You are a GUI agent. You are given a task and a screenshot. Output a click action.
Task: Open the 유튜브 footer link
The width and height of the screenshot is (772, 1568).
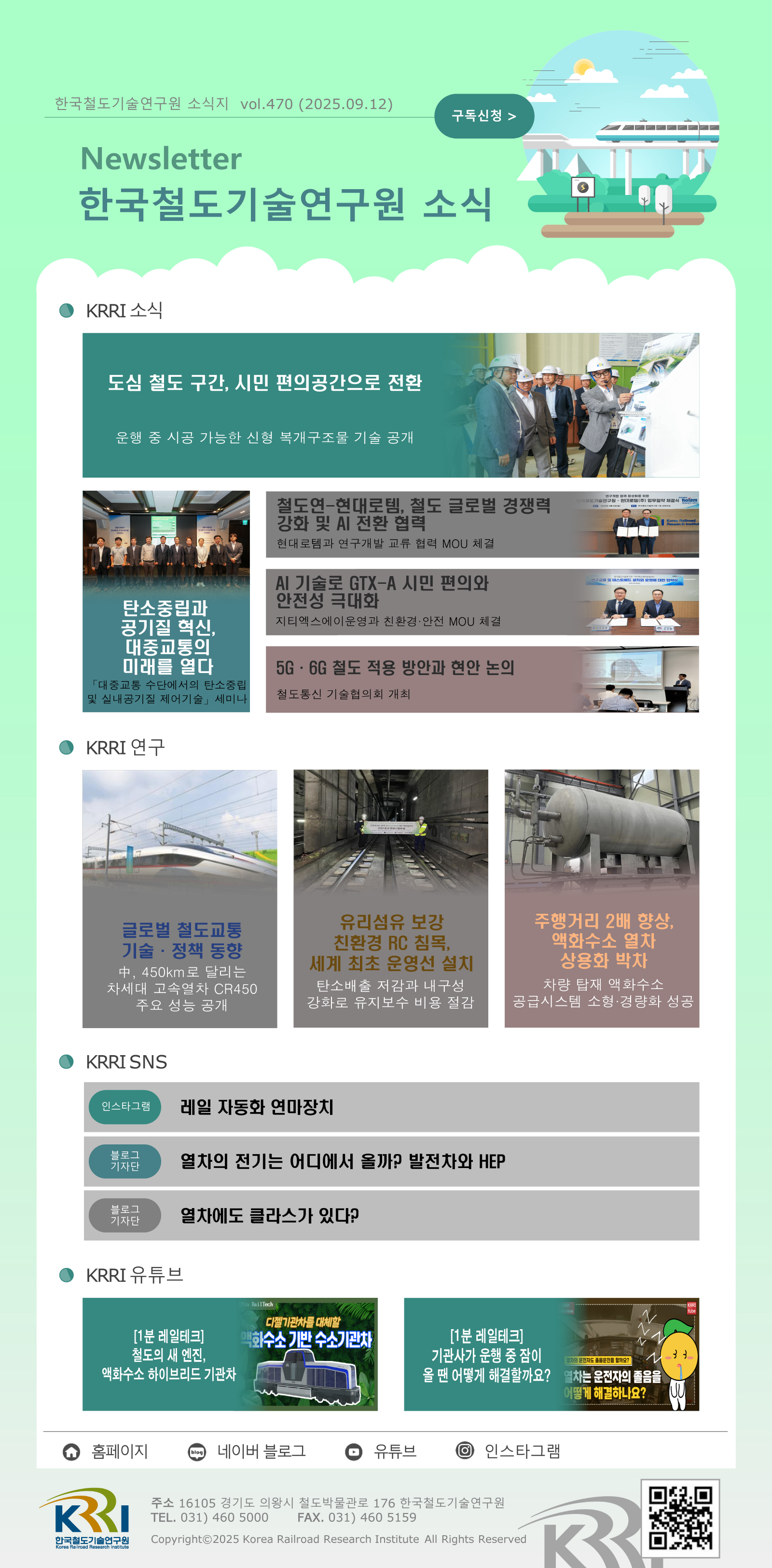click(x=381, y=1451)
